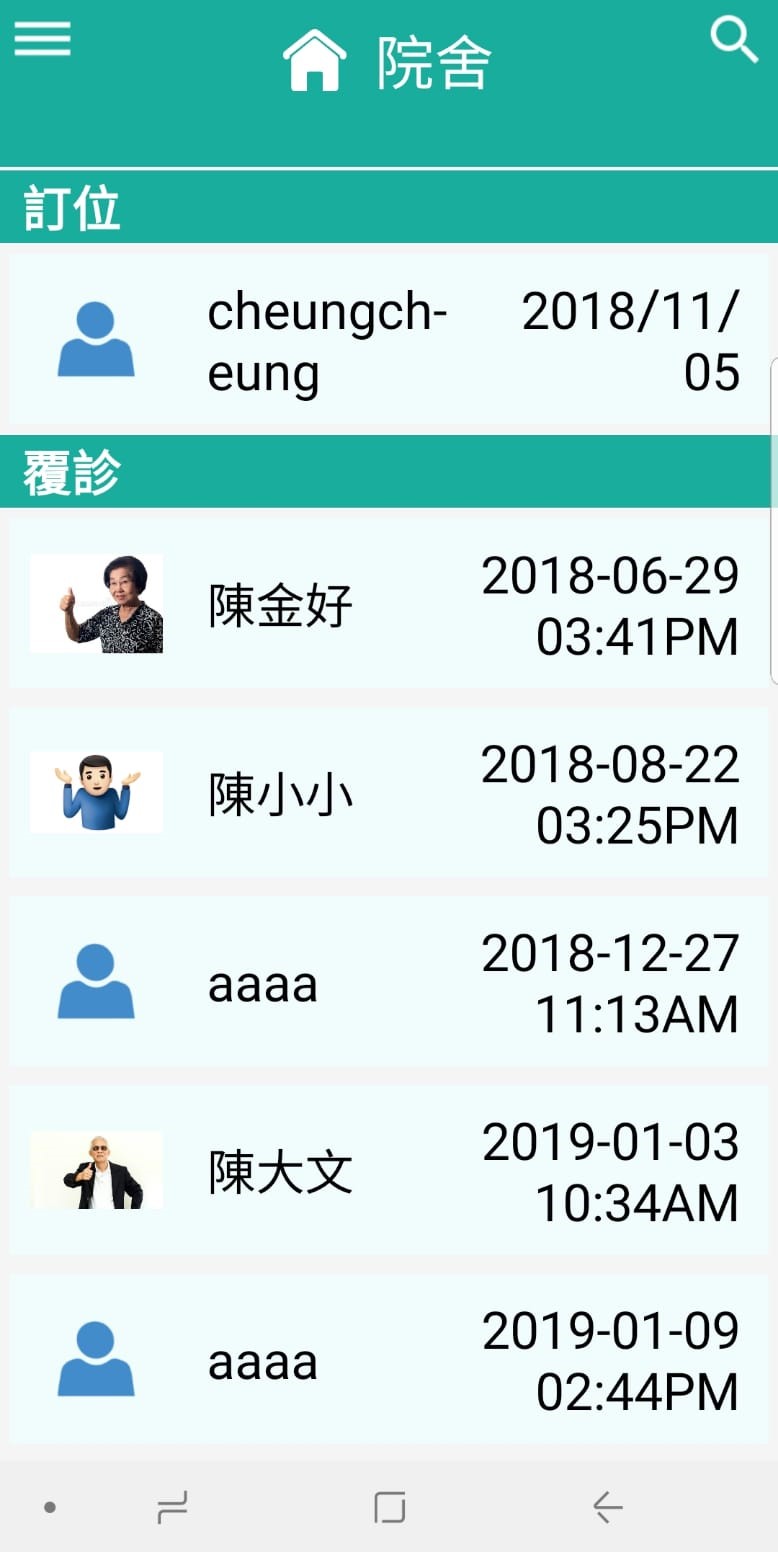This screenshot has width=778, height=1552.
Task: Open 陳小小's follow-up appointment
Action: coord(389,794)
